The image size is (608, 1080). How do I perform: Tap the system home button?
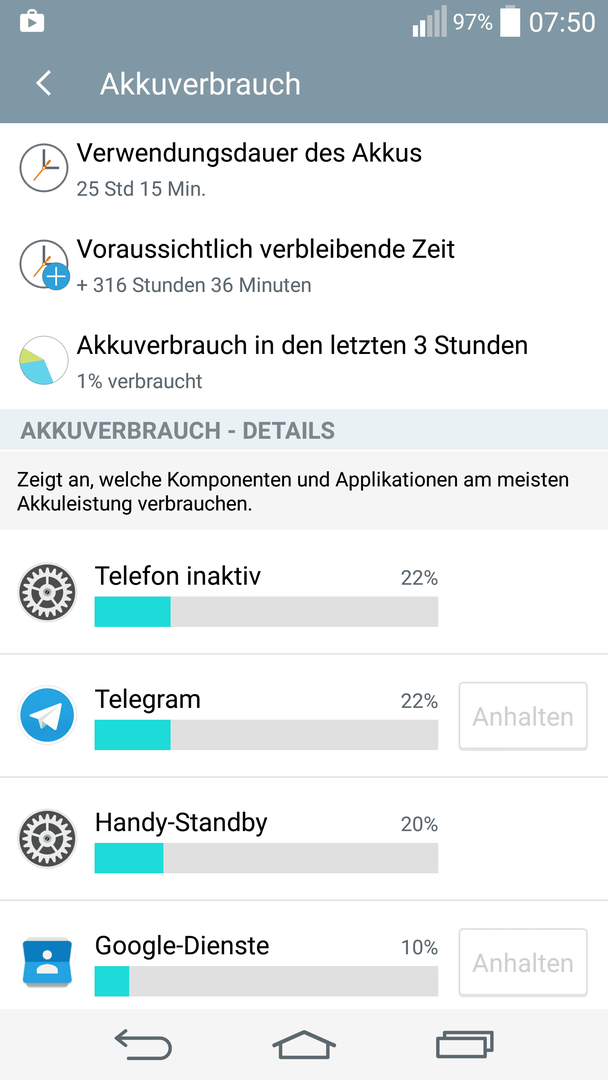tap(304, 1045)
